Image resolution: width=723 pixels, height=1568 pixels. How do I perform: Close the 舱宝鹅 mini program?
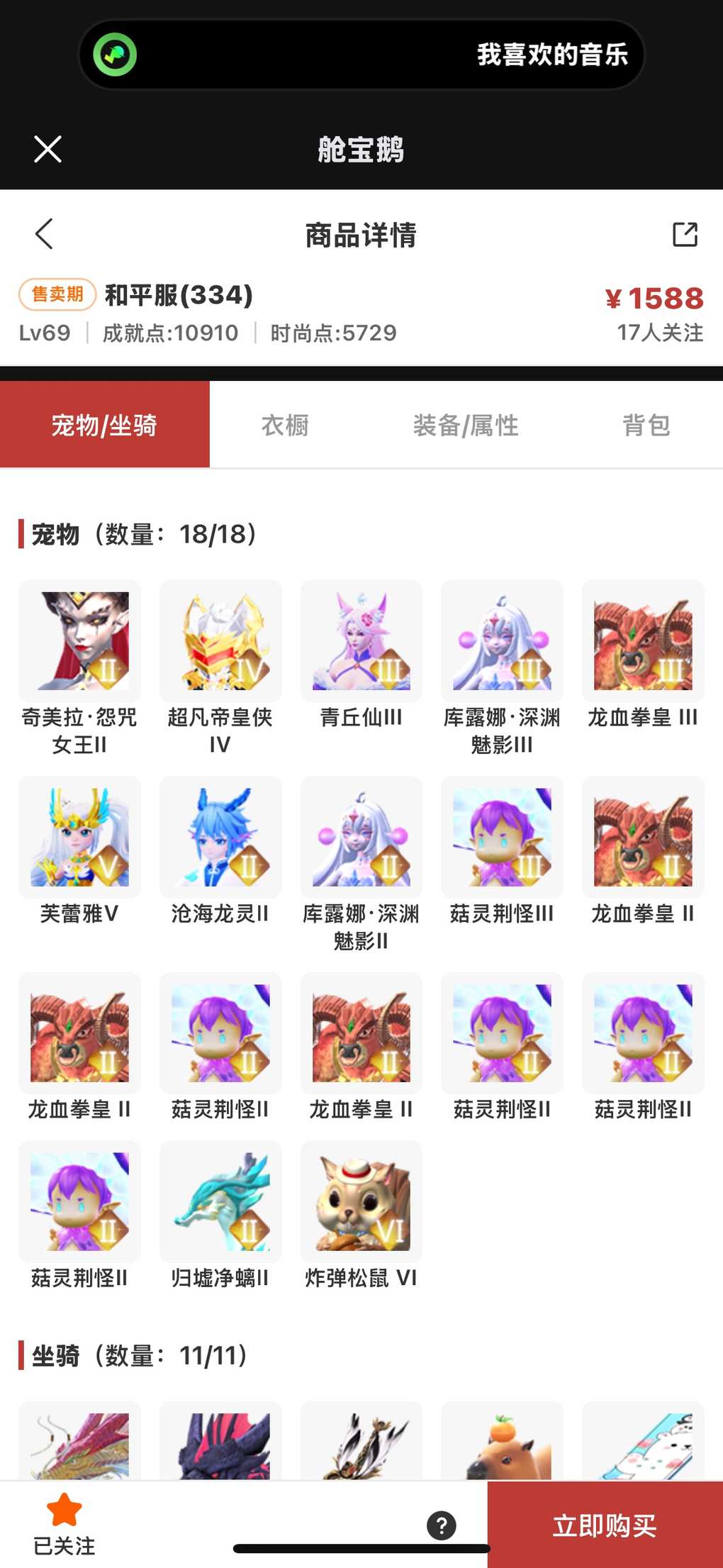(47, 149)
